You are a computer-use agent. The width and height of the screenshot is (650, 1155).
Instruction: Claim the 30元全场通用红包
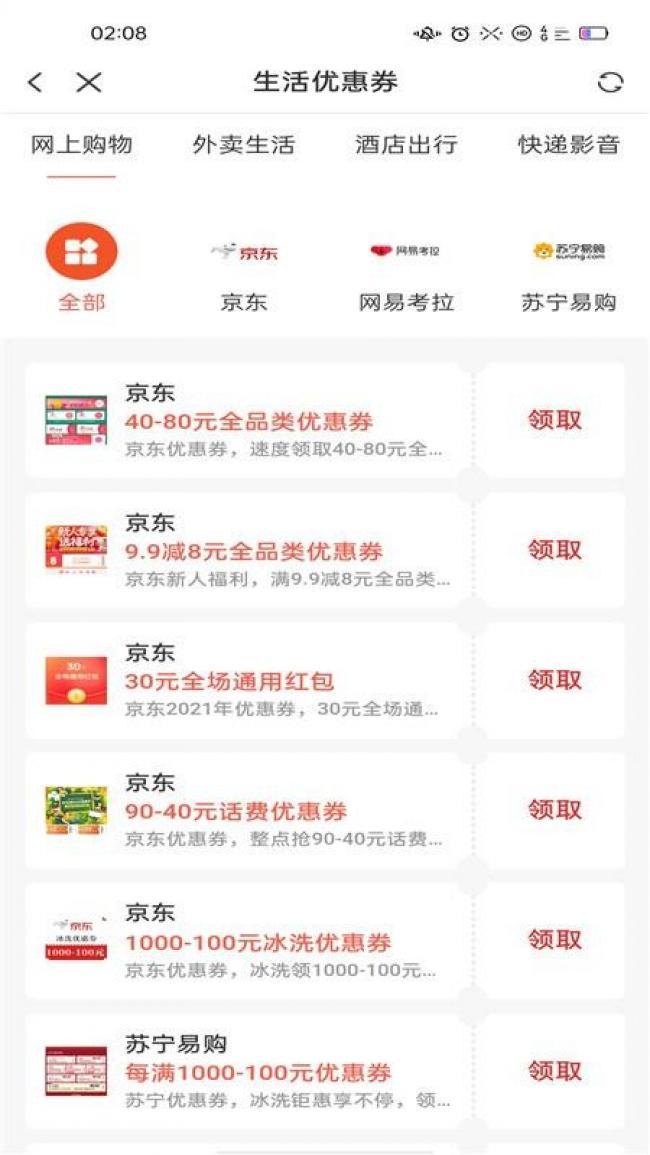554,680
